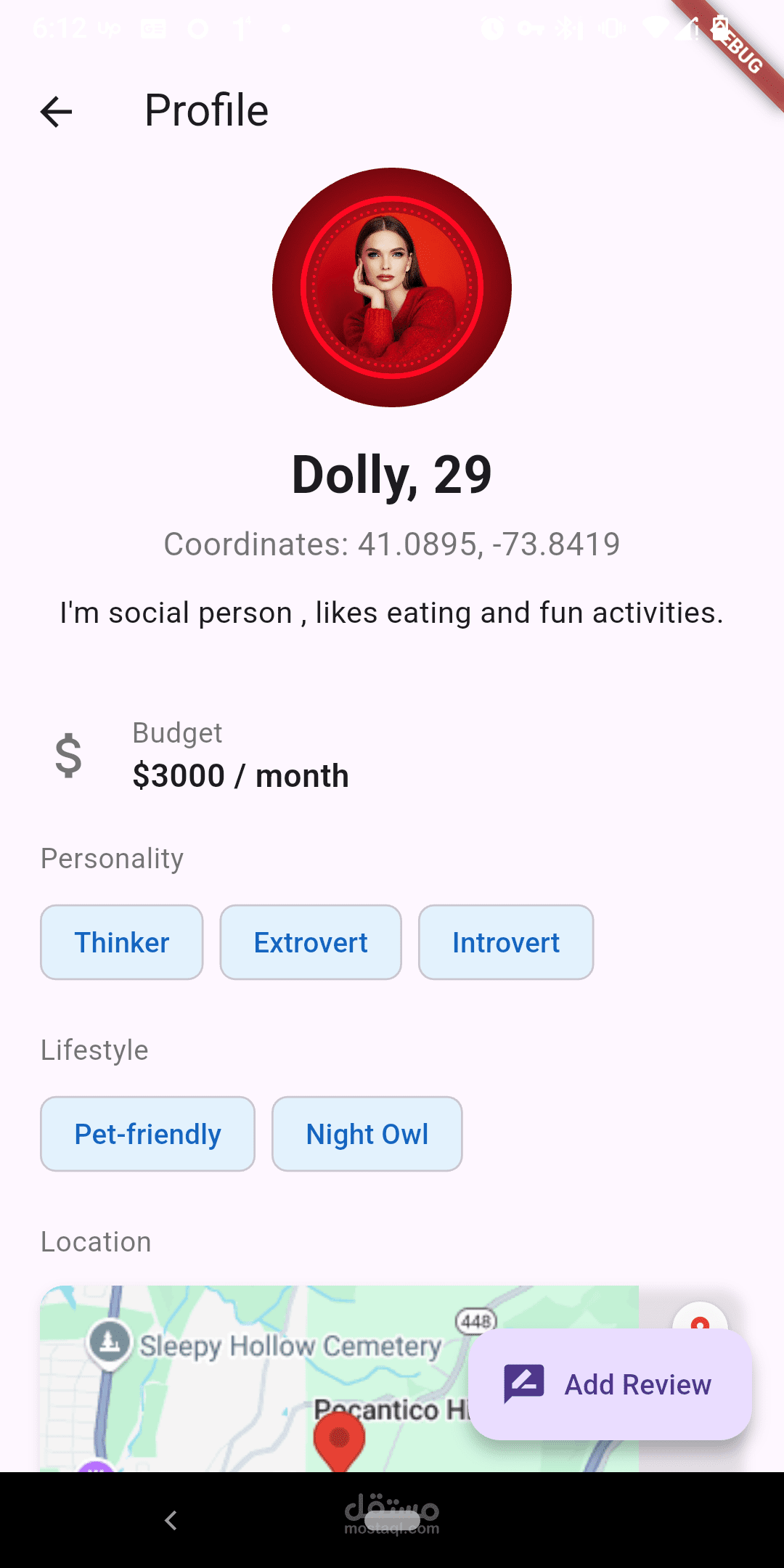Go back using the app bar arrow

pos(56,112)
